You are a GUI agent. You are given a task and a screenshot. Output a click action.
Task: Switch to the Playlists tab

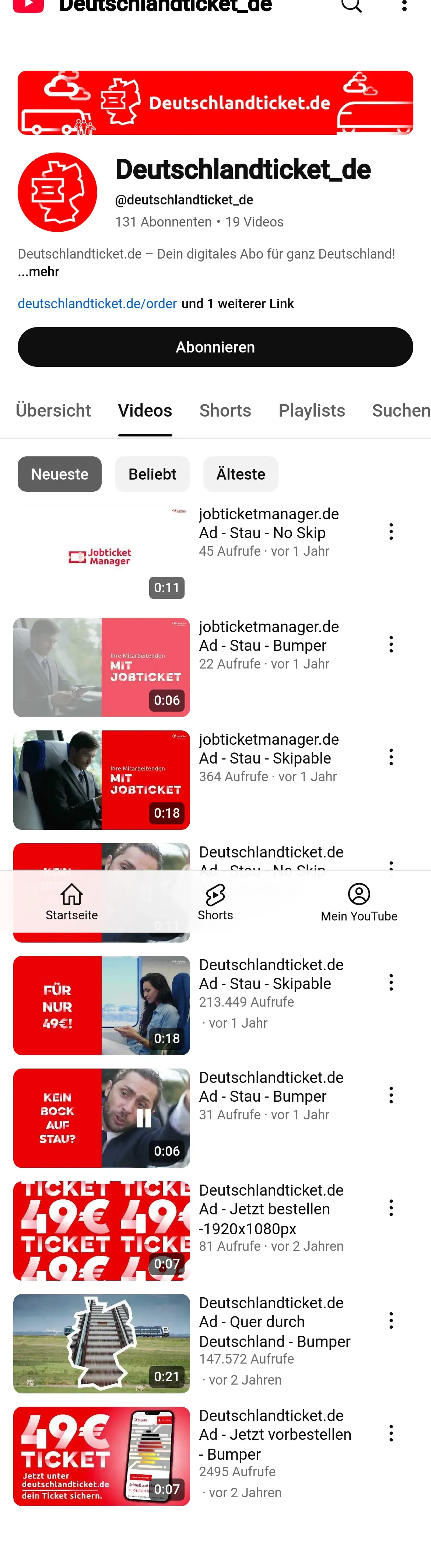pos(312,410)
